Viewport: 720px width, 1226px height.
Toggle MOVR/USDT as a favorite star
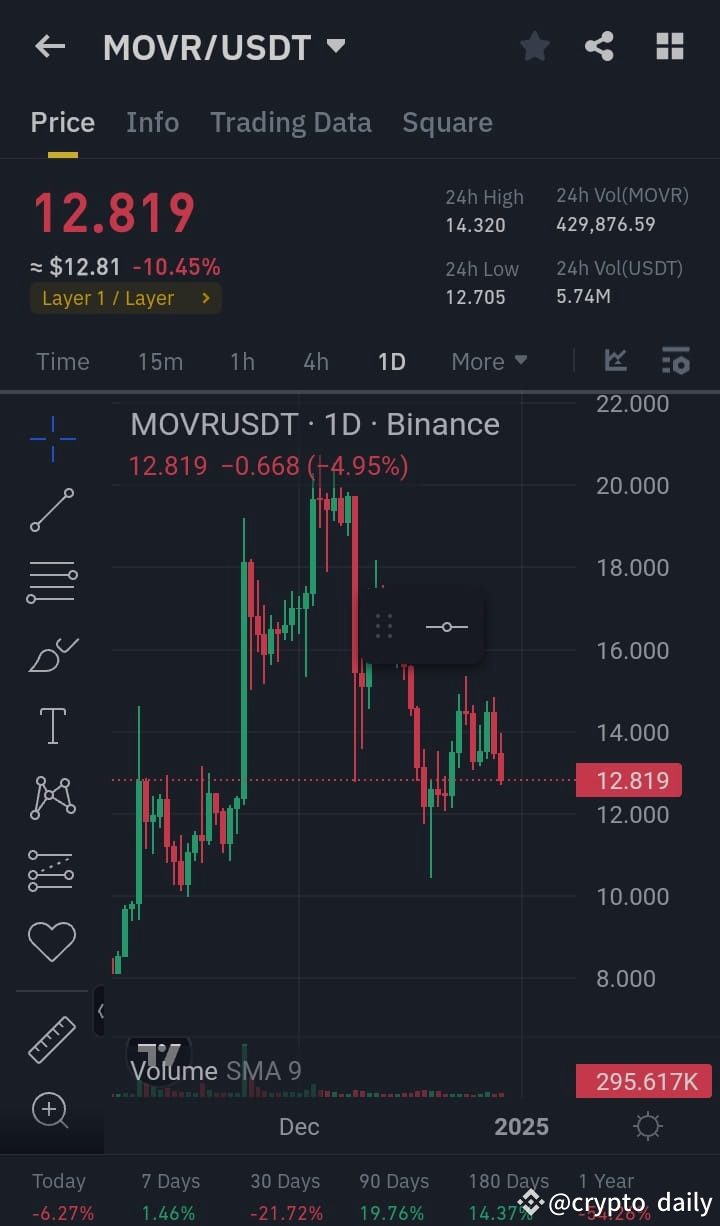(534, 46)
